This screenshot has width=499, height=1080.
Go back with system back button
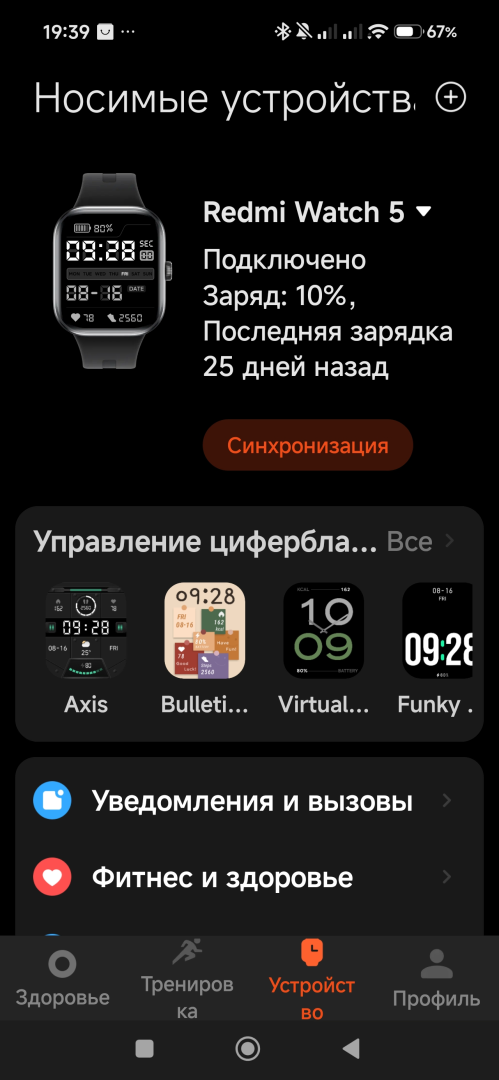pyautogui.click(x=351, y=1049)
